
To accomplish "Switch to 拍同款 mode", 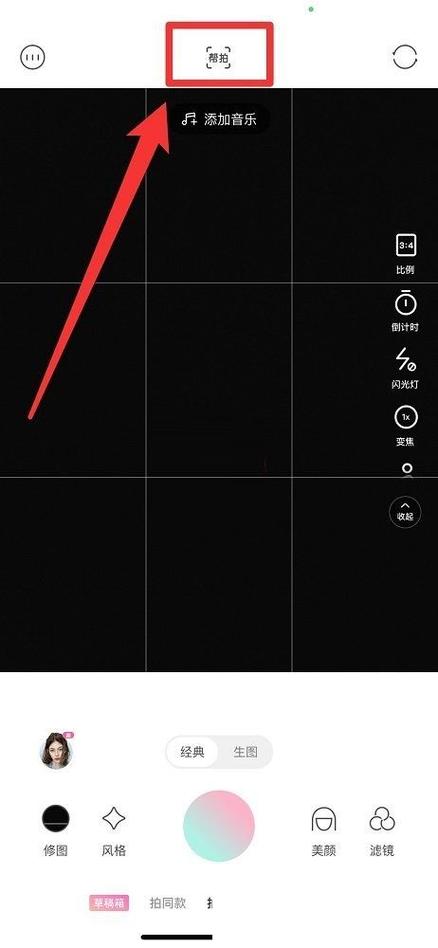I will [x=168, y=903].
